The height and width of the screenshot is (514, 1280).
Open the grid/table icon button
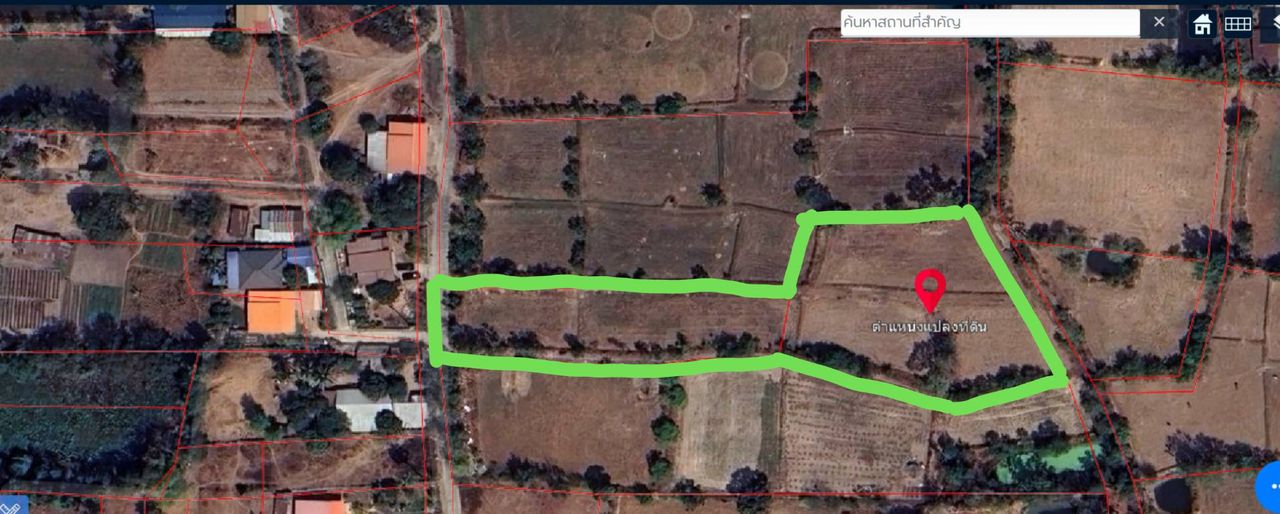[1238, 24]
